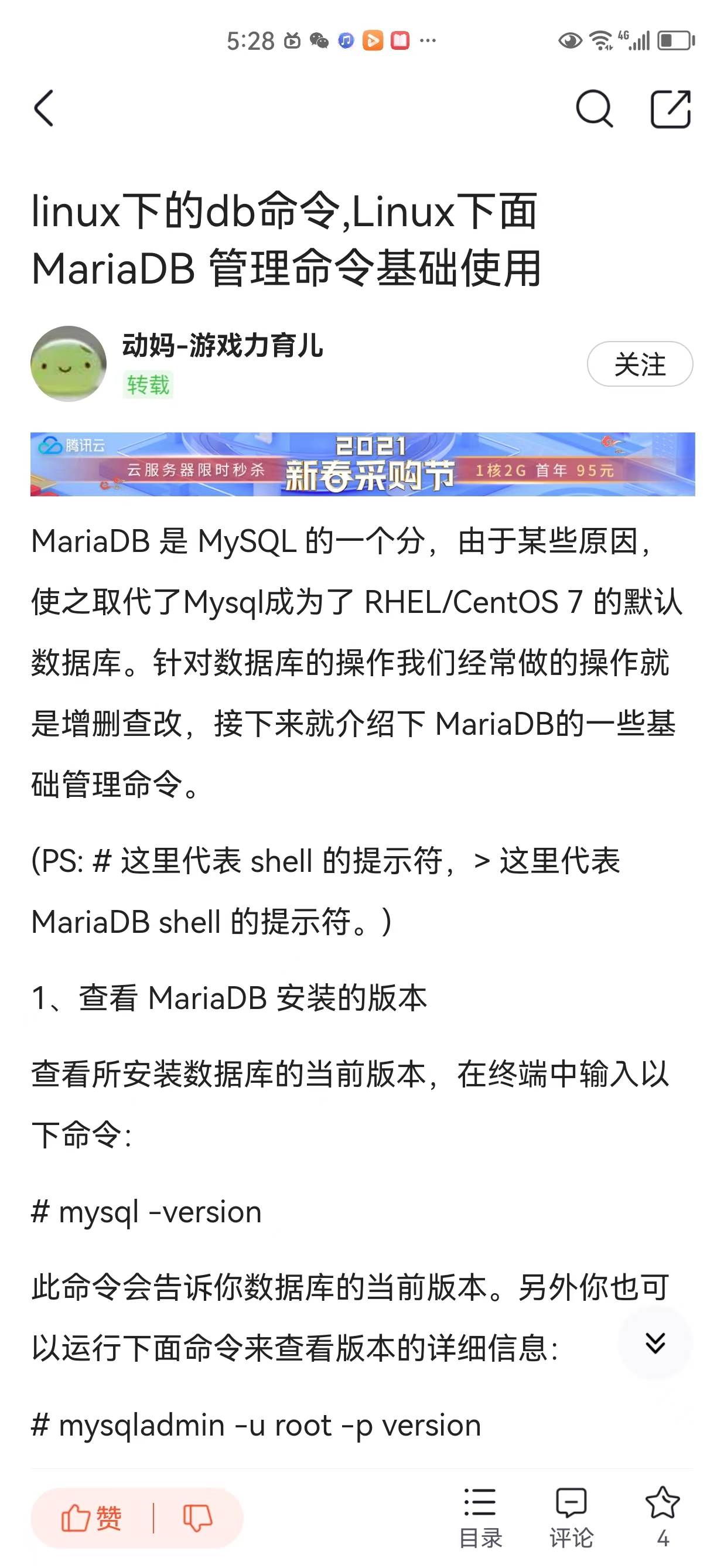This screenshot has width=724, height=1568.
Task: Go back using the top-left arrow
Action: coord(44,108)
